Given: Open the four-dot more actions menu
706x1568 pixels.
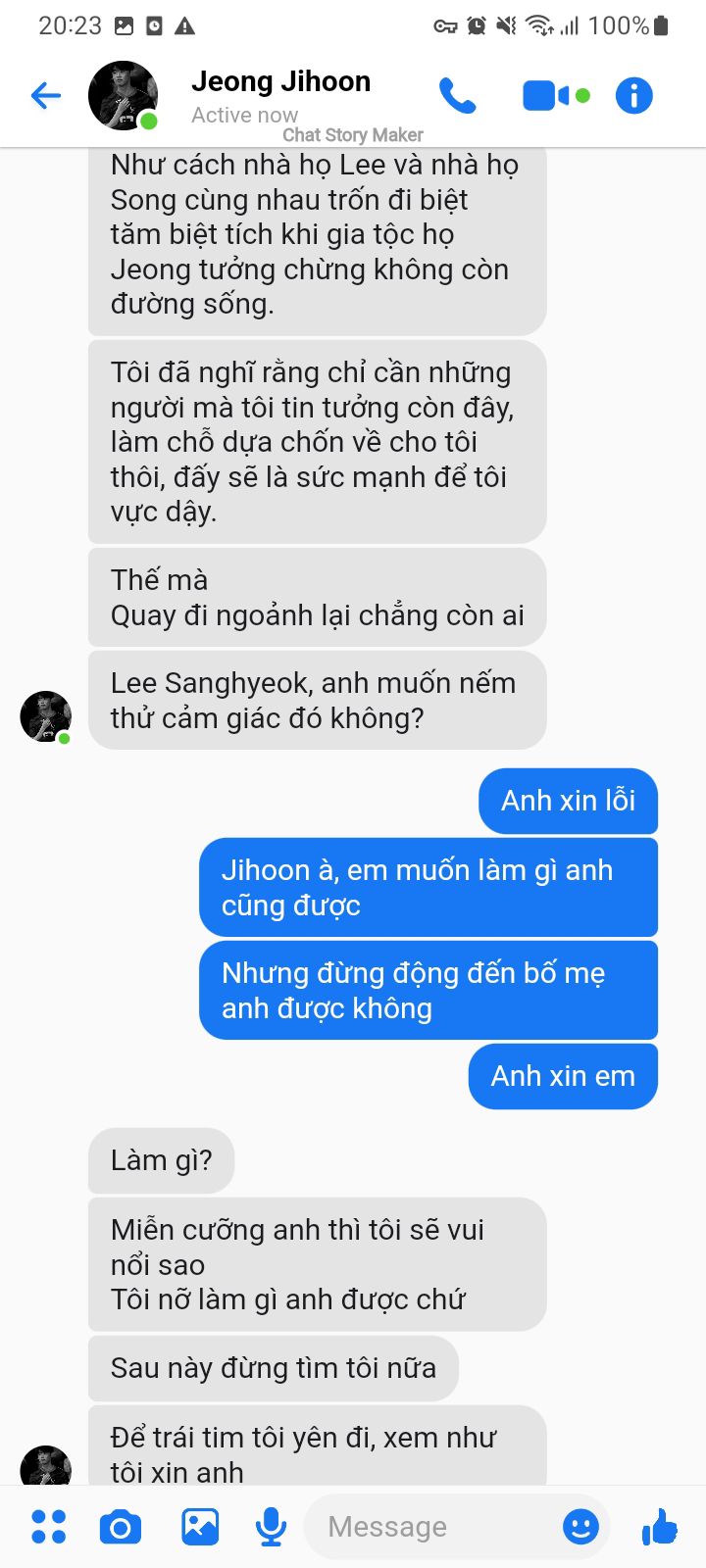Looking at the screenshot, I should pos(48,1526).
